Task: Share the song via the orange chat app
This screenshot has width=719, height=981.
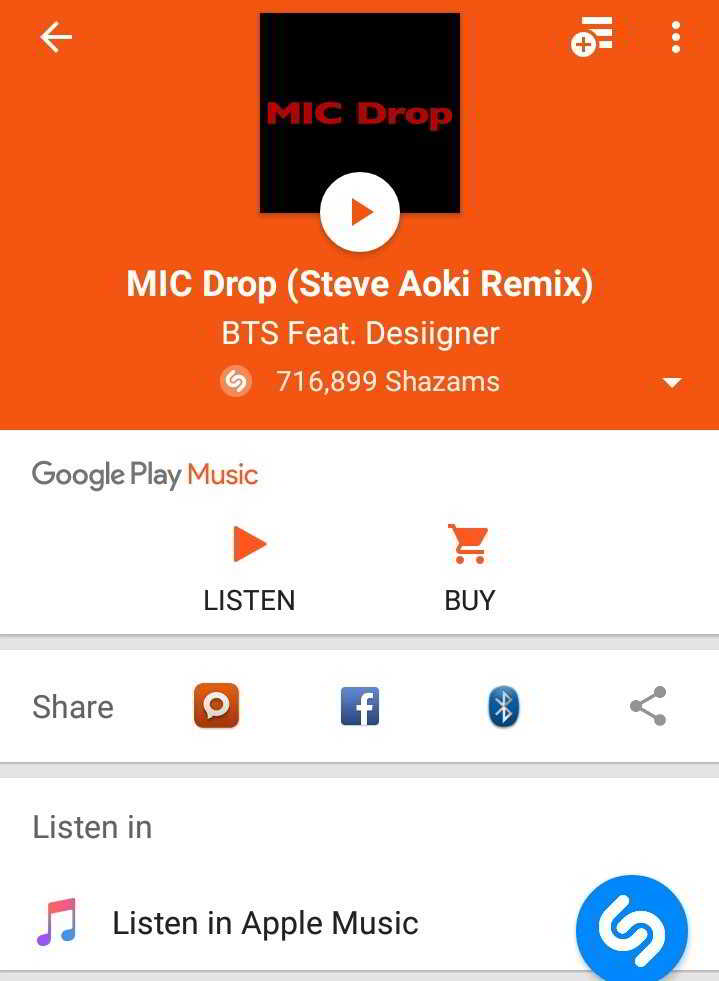Action: tap(216, 707)
